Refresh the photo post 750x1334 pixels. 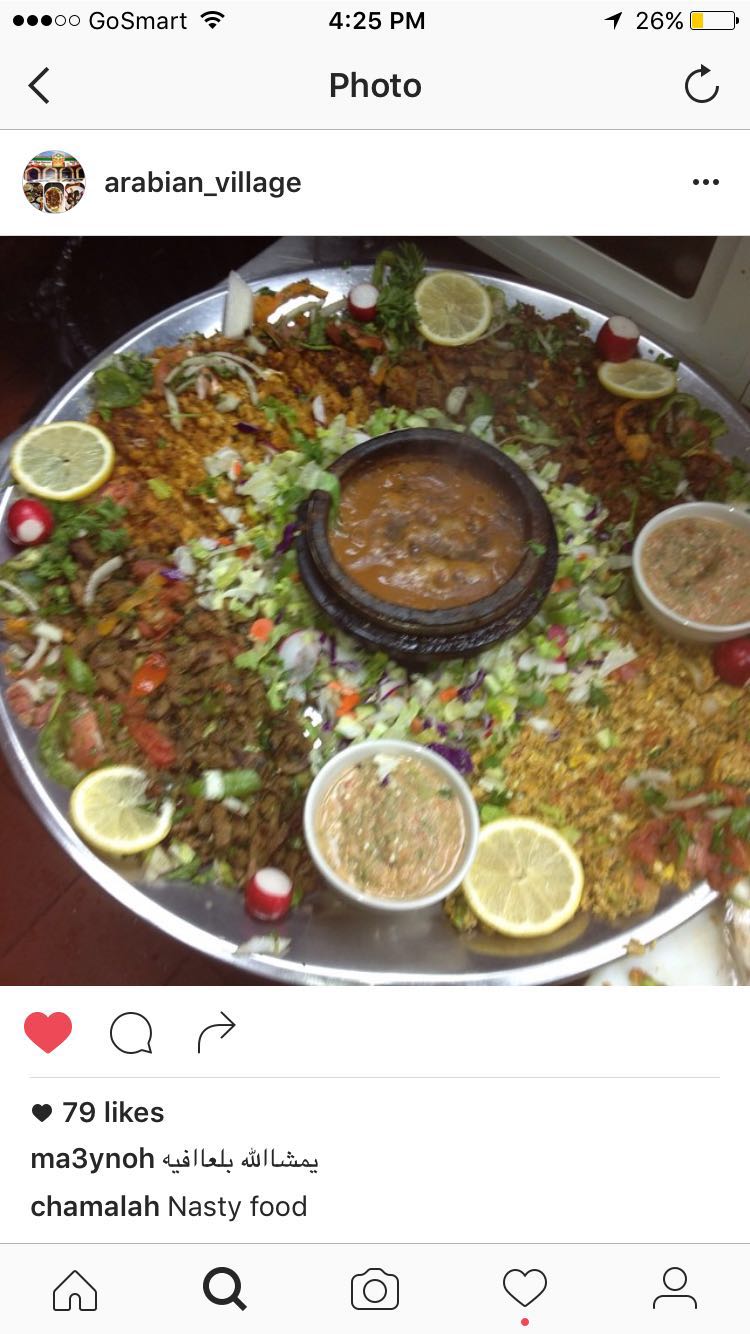click(701, 85)
